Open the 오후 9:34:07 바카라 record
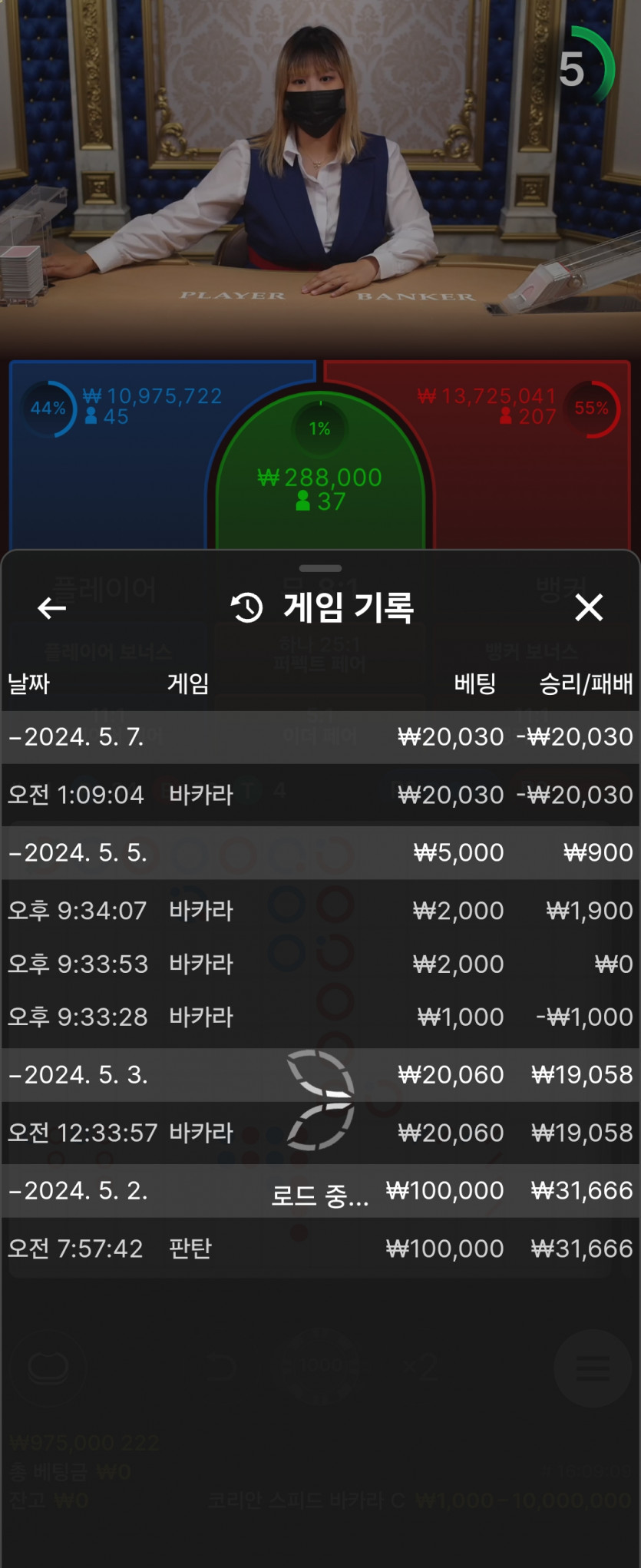 coord(320,911)
